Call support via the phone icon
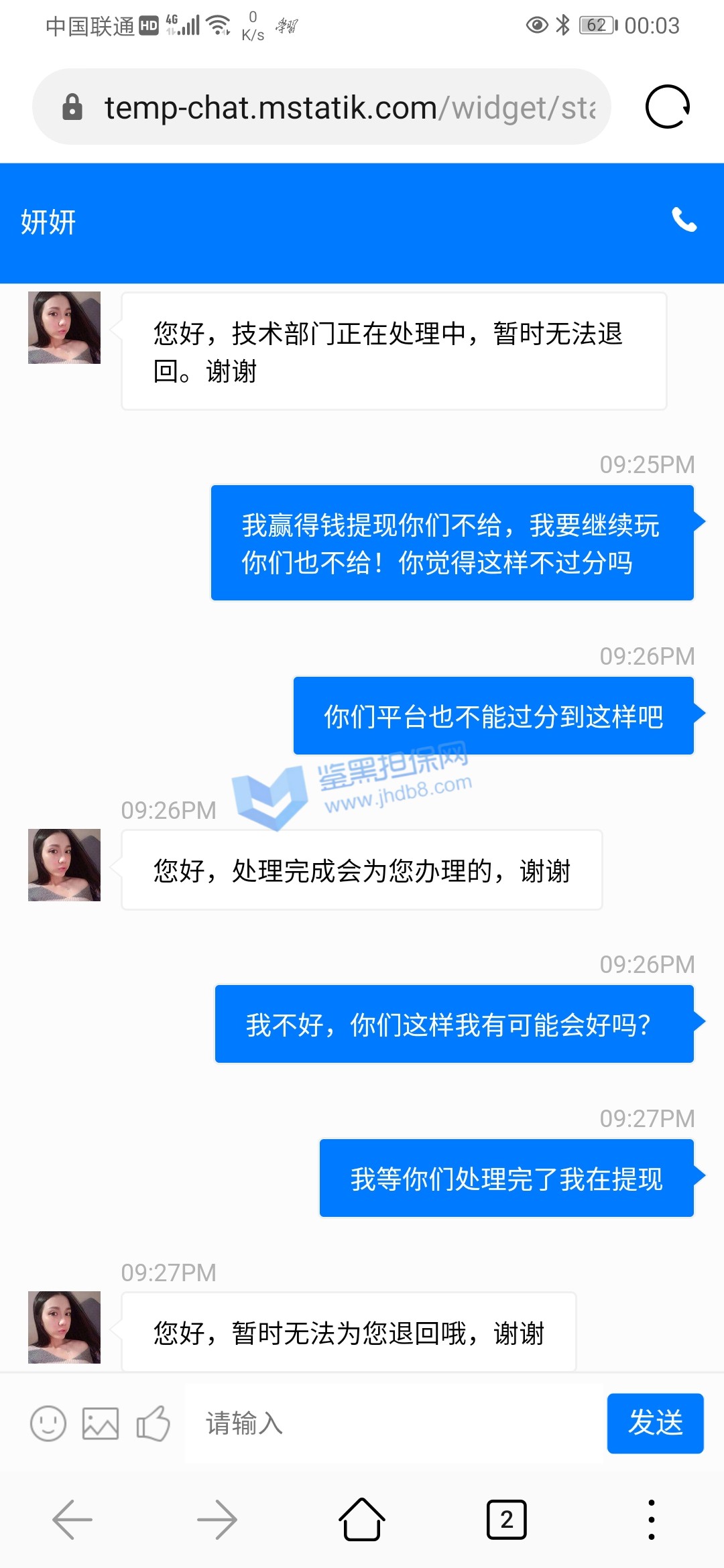Viewport: 724px width, 1568px height. (684, 220)
